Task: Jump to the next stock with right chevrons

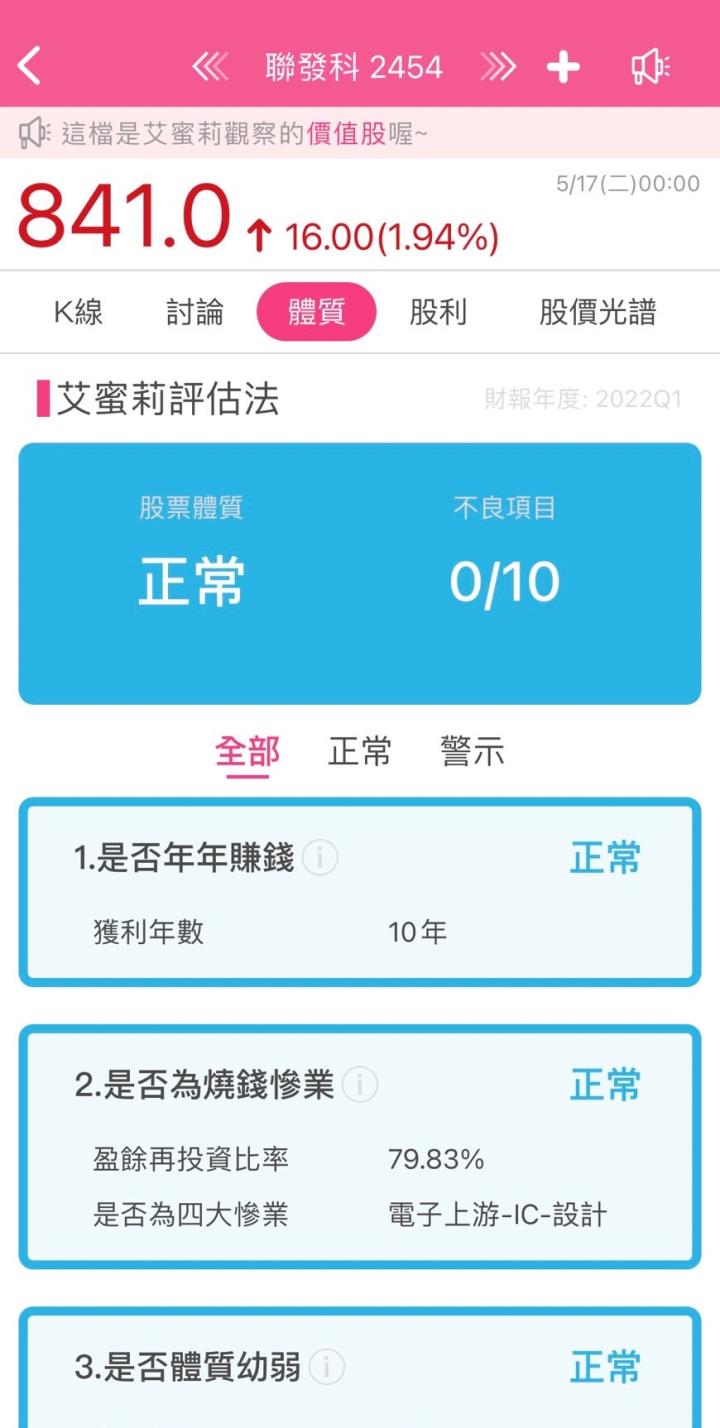Action: [x=498, y=67]
